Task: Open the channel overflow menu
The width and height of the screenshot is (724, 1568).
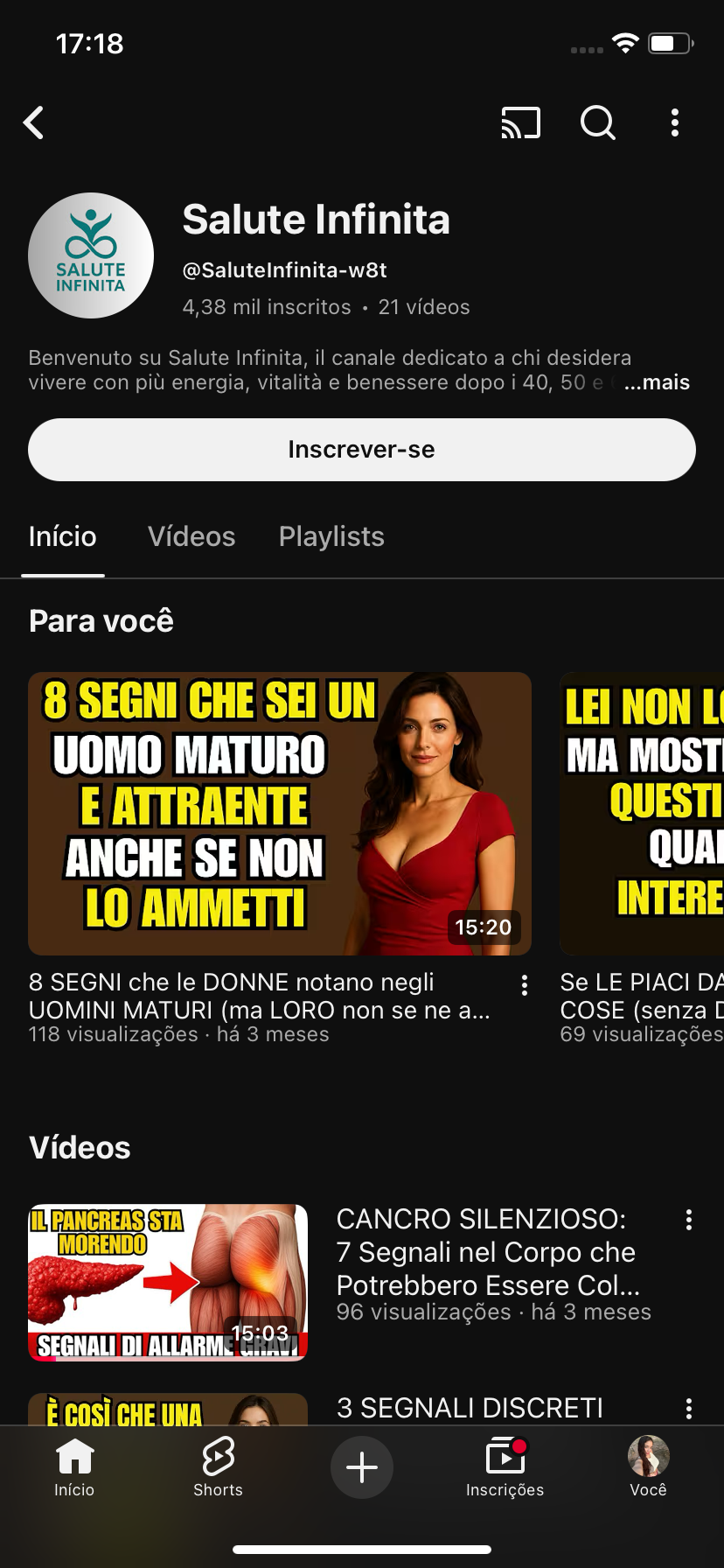Action: pos(674,123)
